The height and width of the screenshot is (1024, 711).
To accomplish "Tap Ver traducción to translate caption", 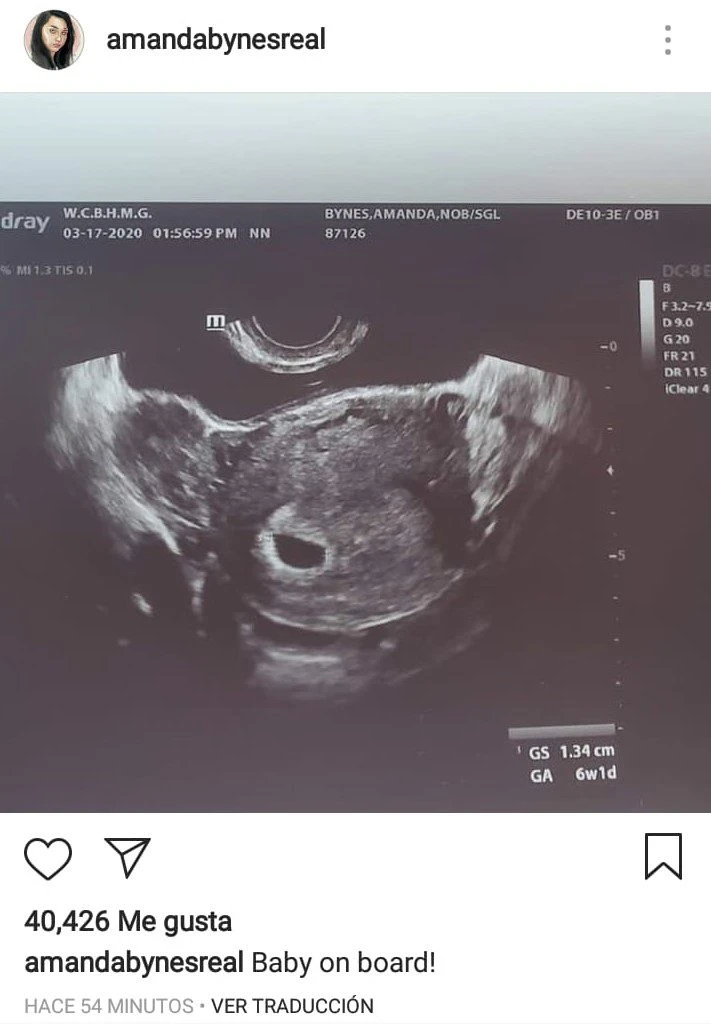I will [292, 1005].
